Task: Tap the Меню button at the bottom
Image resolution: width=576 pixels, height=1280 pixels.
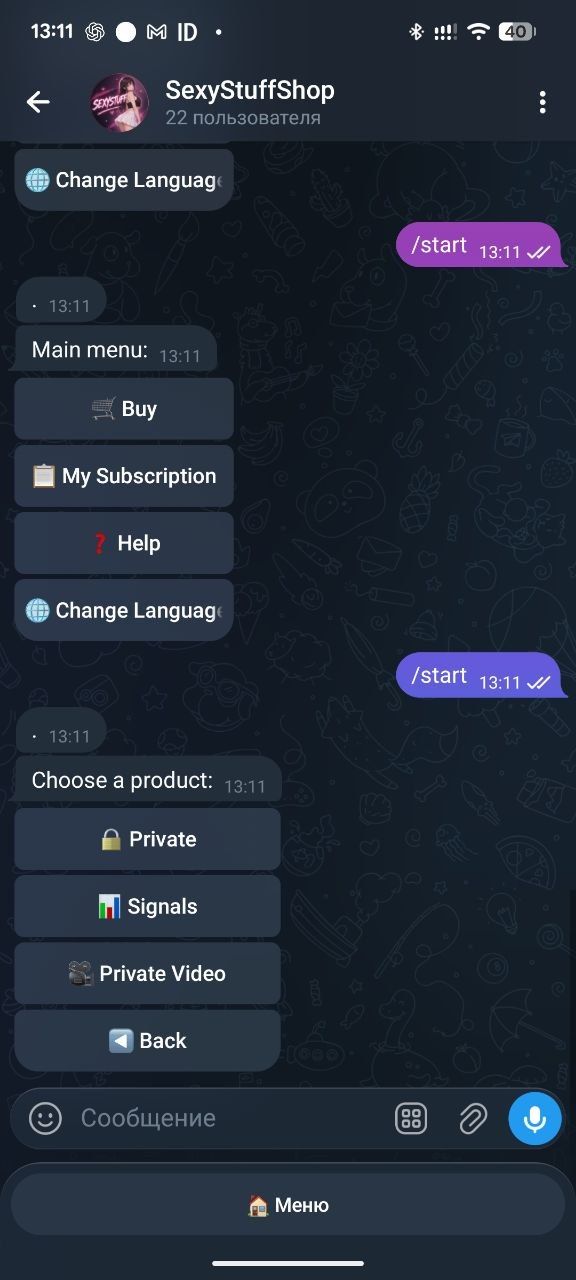Action: point(288,1205)
